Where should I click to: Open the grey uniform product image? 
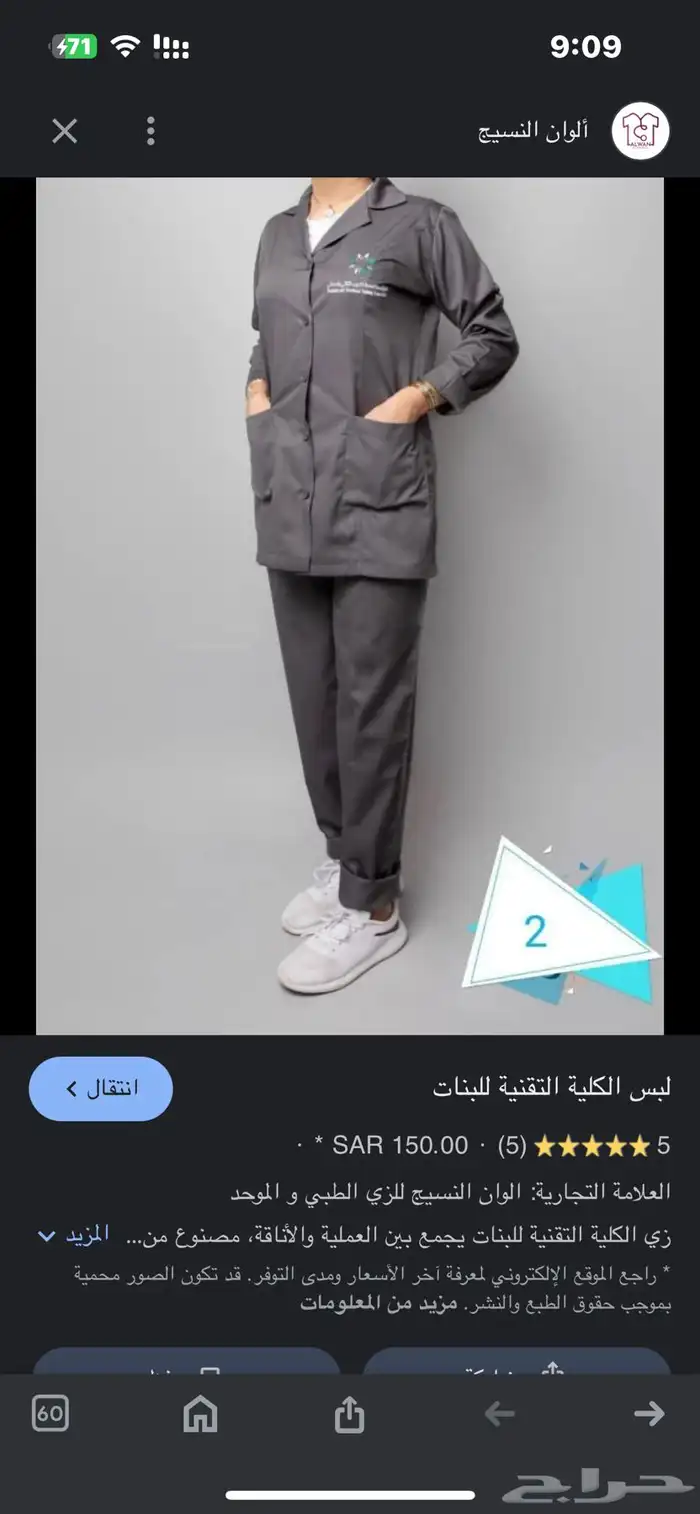(x=350, y=606)
